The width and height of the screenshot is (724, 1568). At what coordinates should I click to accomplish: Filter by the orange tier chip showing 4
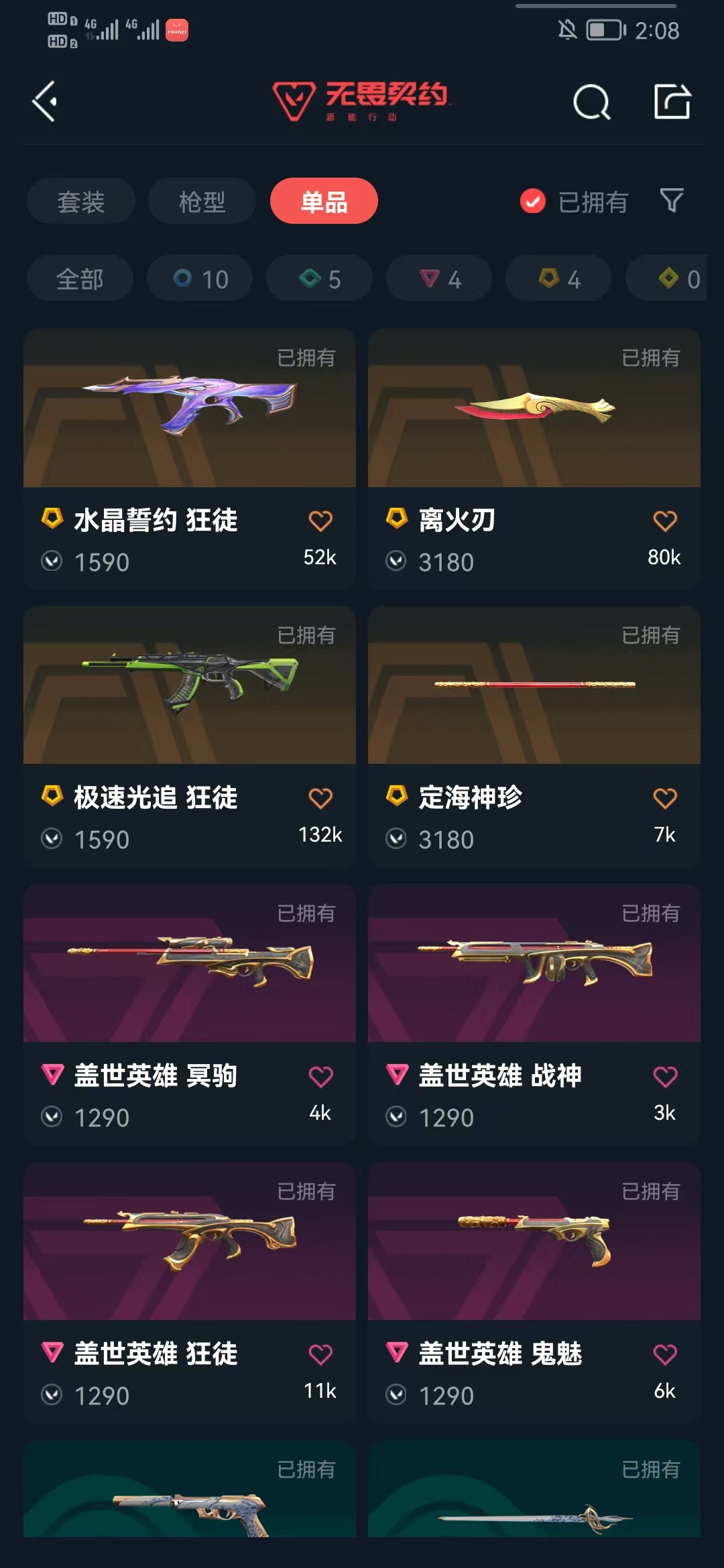559,279
